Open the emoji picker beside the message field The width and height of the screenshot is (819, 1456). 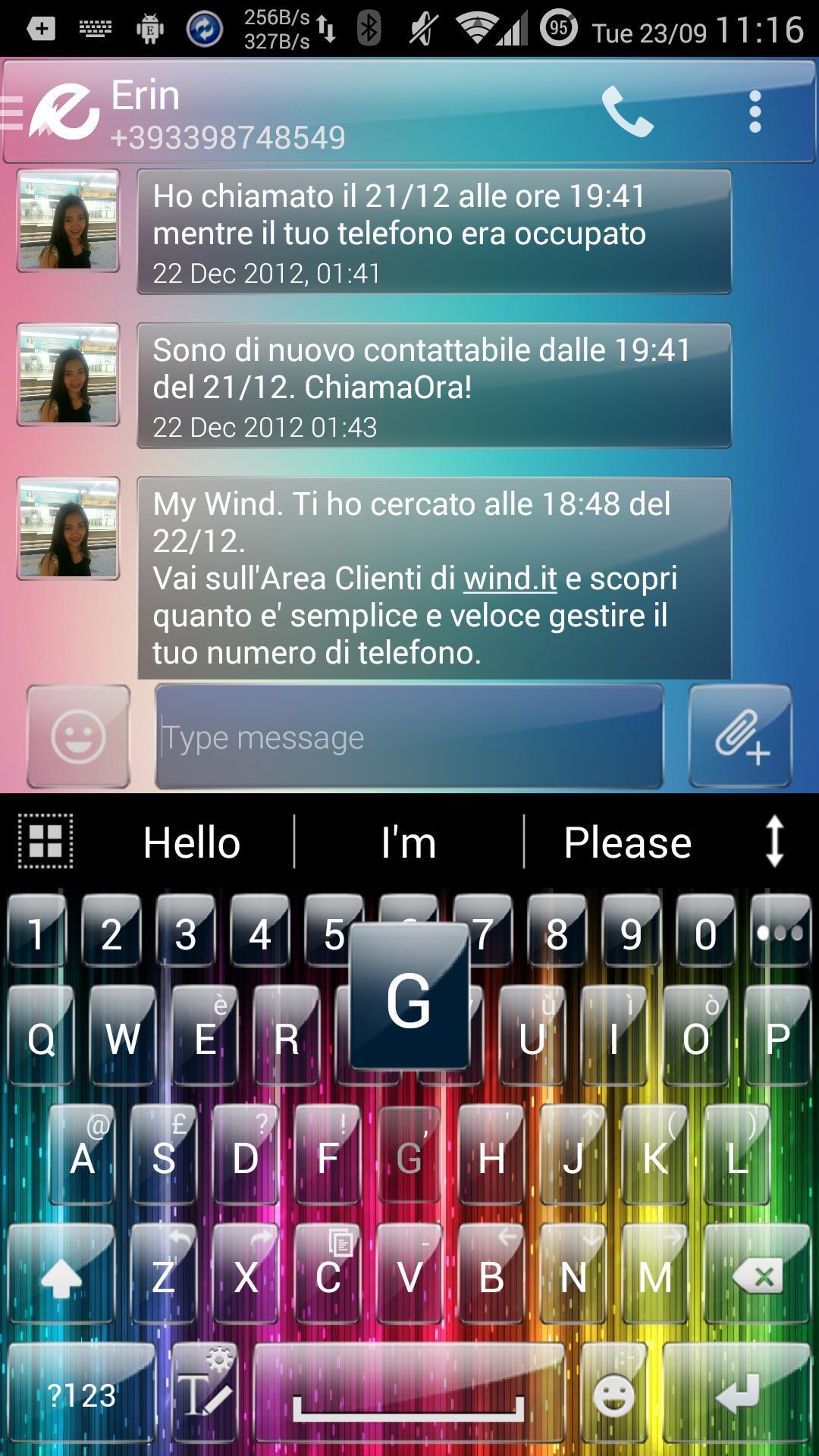pos(78,736)
